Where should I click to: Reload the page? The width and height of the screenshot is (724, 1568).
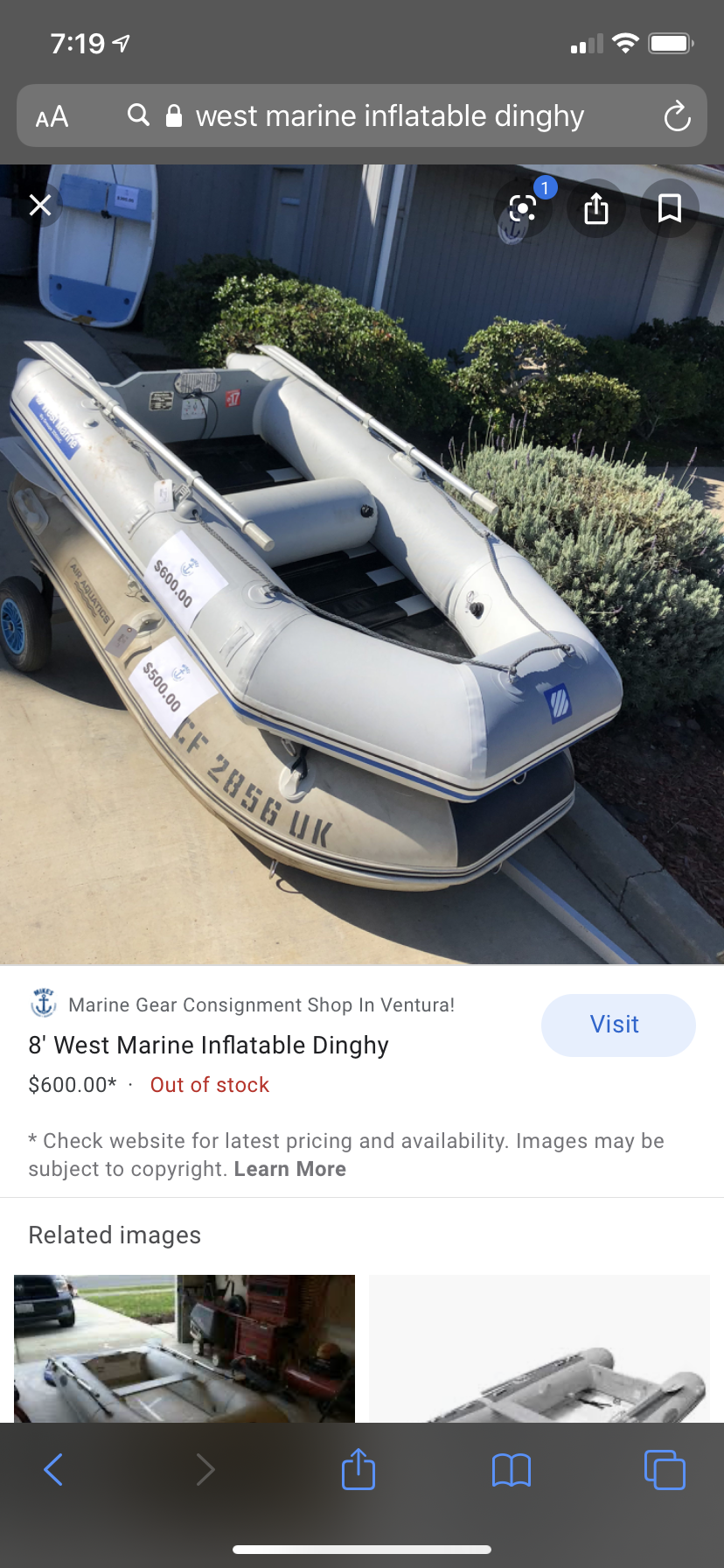coord(677,116)
